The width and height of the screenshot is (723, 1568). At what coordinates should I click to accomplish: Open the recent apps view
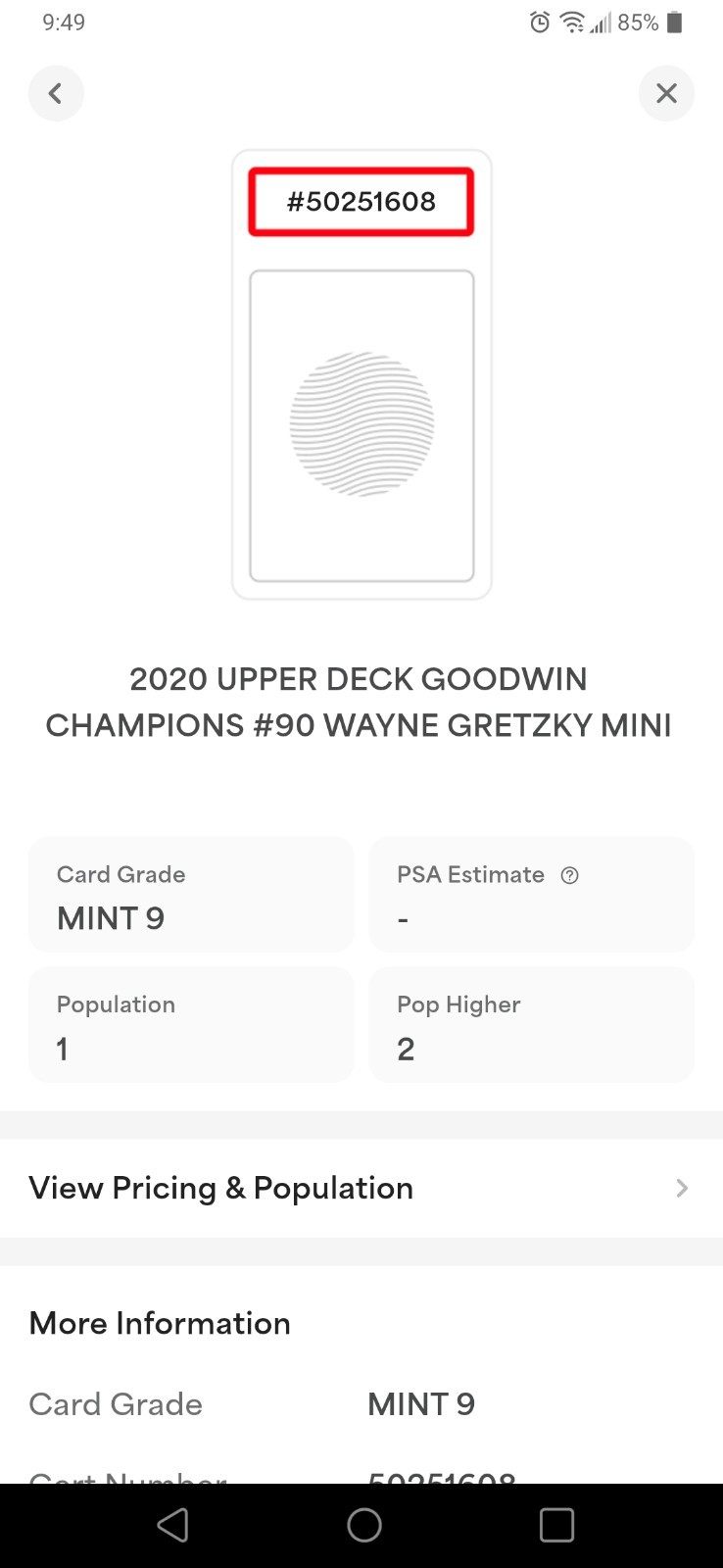click(x=555, y=1525)
